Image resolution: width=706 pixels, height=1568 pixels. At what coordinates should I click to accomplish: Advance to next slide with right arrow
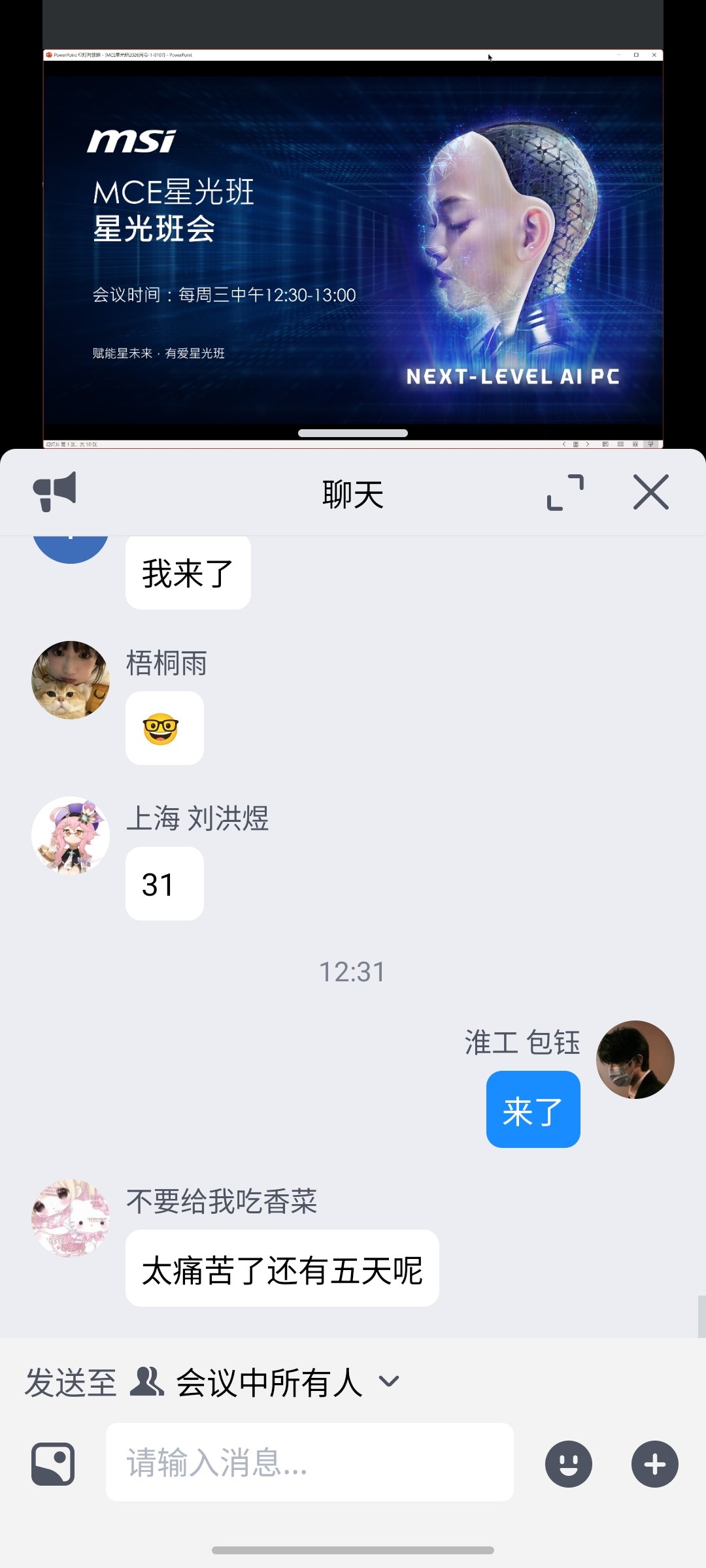click(x=588, y=444)
